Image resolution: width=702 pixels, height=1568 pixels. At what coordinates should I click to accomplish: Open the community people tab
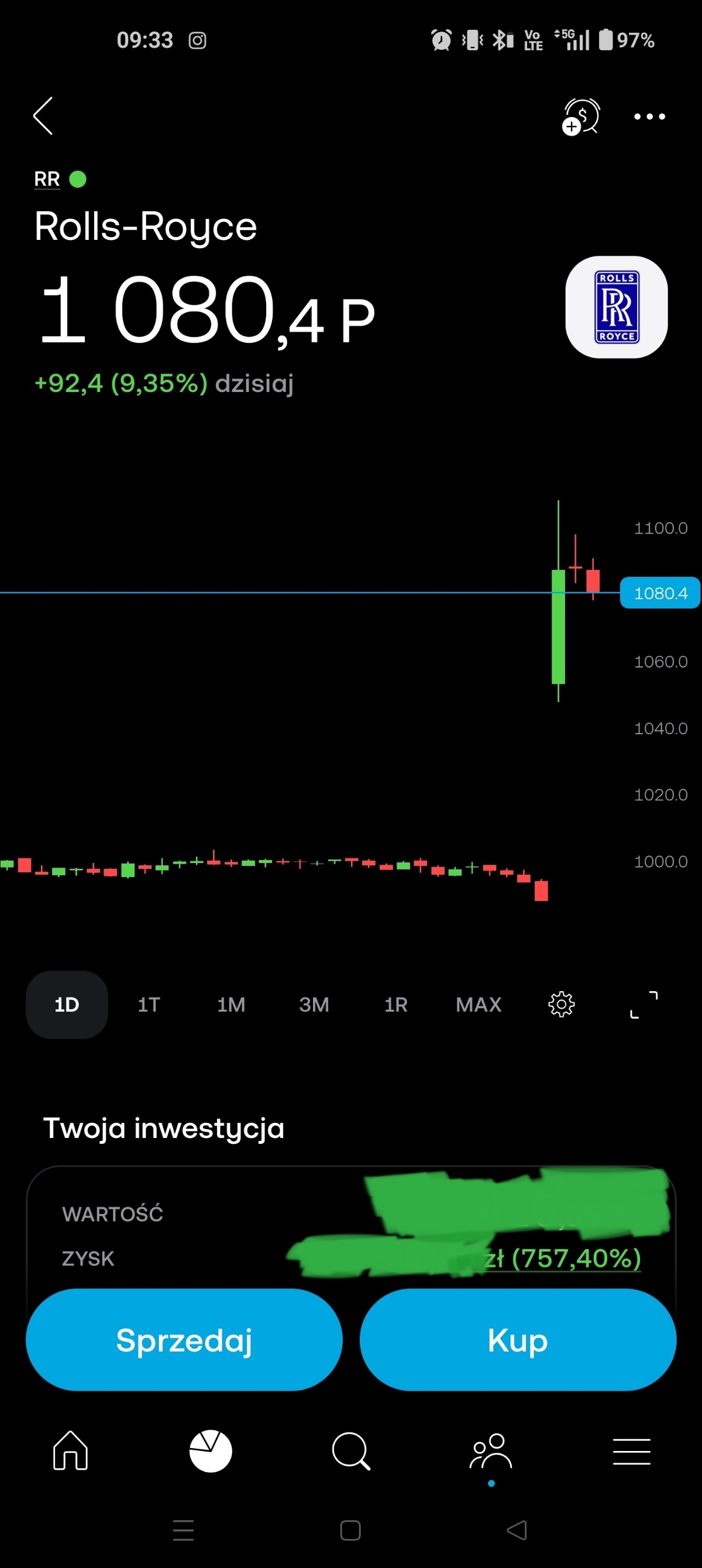click(x=491, y=1451)
